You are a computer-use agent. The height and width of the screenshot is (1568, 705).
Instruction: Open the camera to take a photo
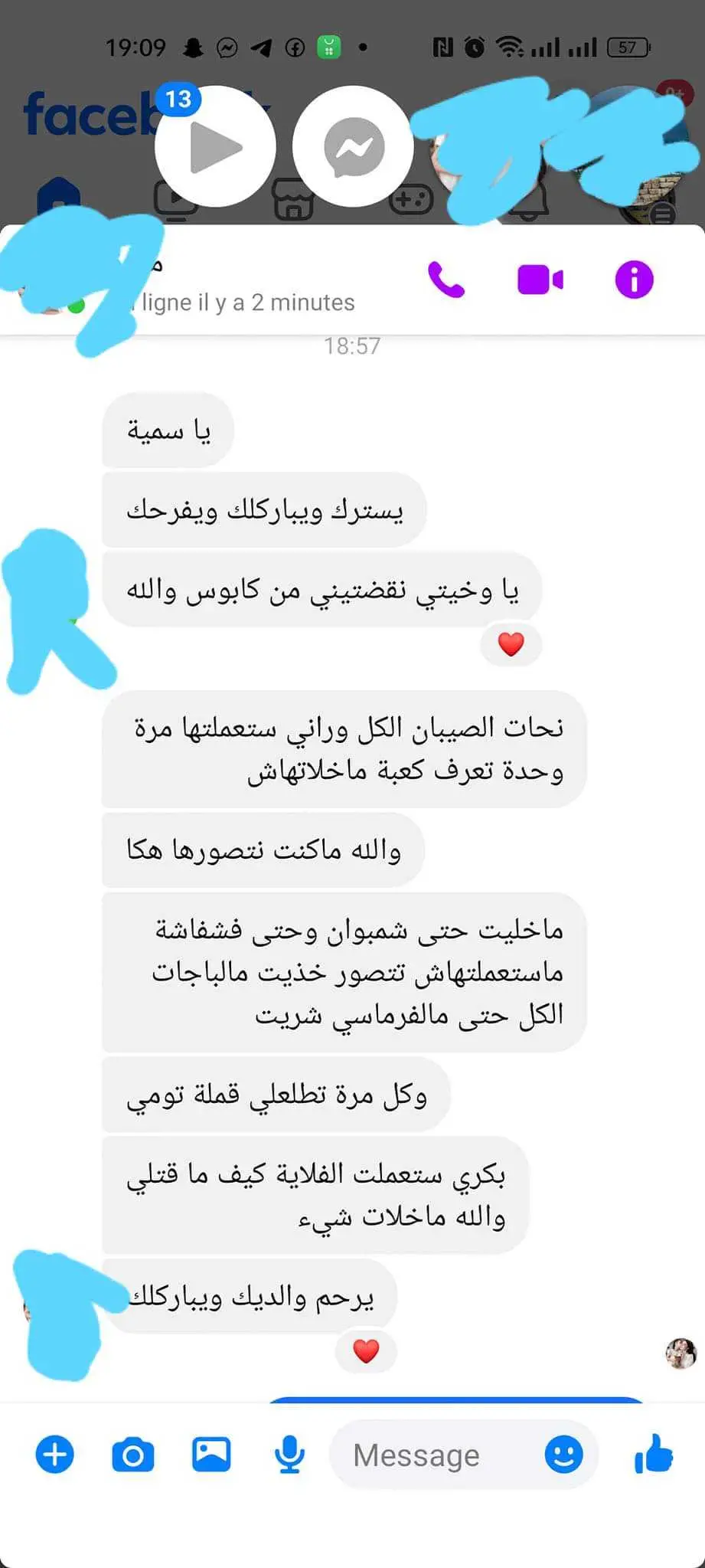[133, 1455]
